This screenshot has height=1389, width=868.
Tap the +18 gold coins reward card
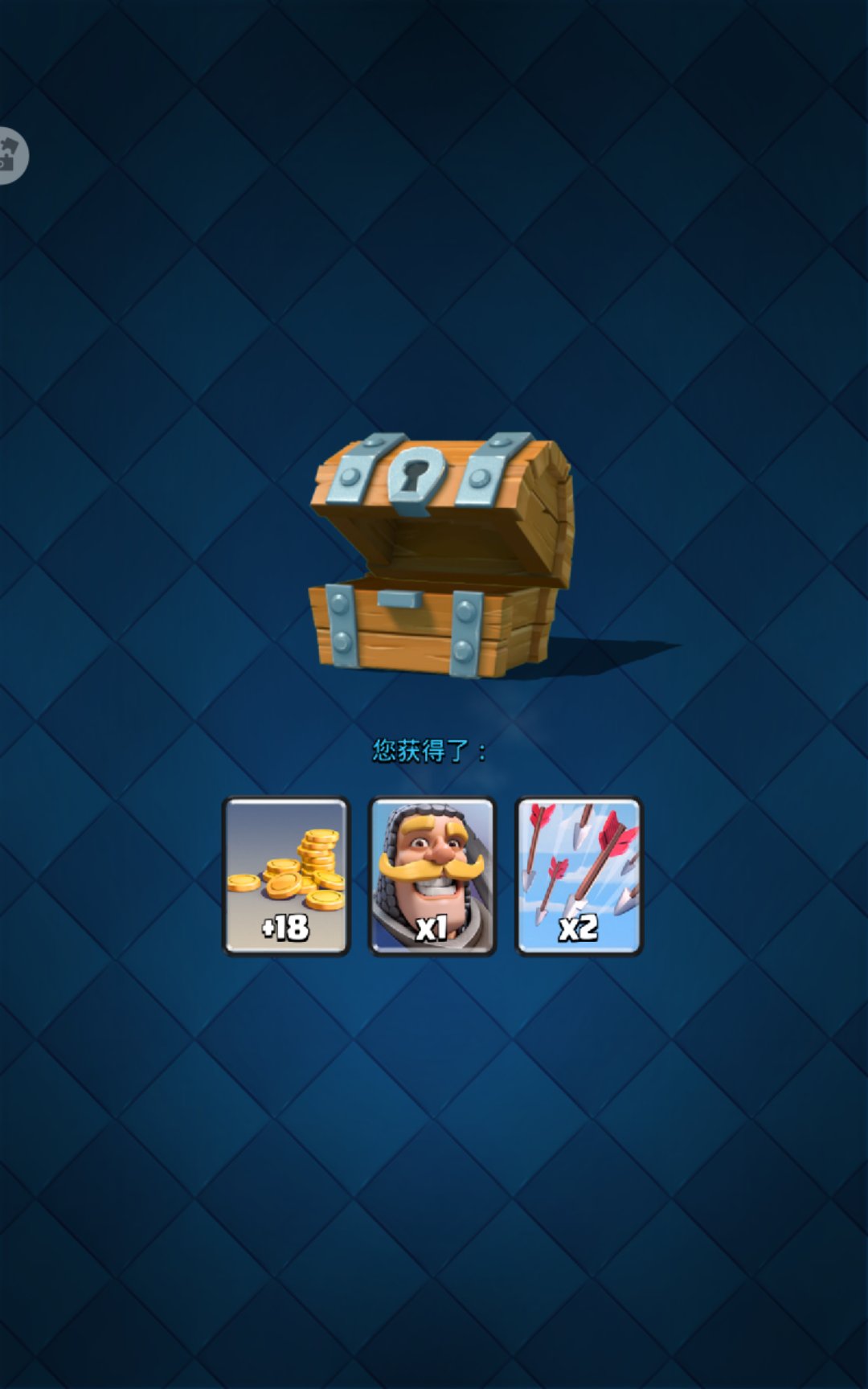point(286,875)
